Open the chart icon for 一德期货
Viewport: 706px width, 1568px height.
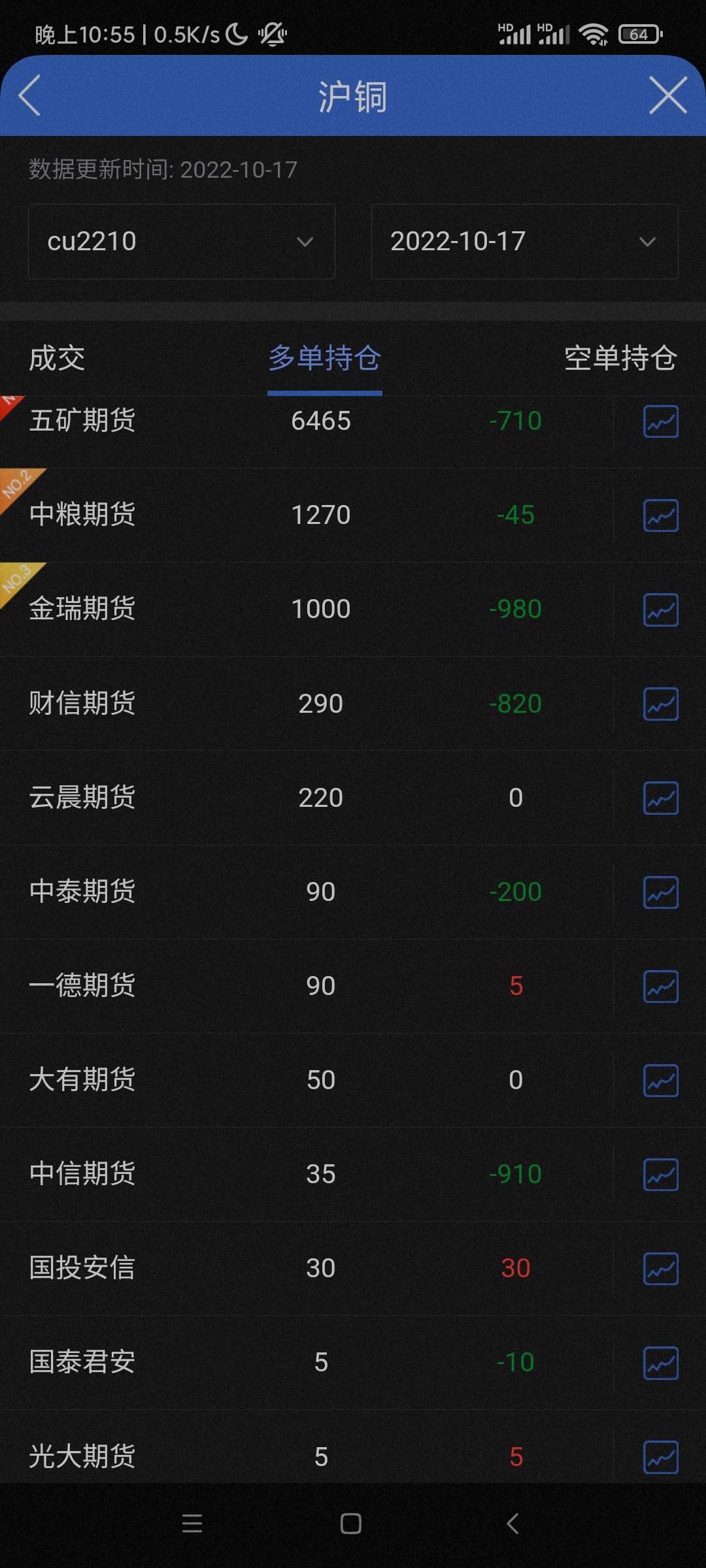(660, 986)
